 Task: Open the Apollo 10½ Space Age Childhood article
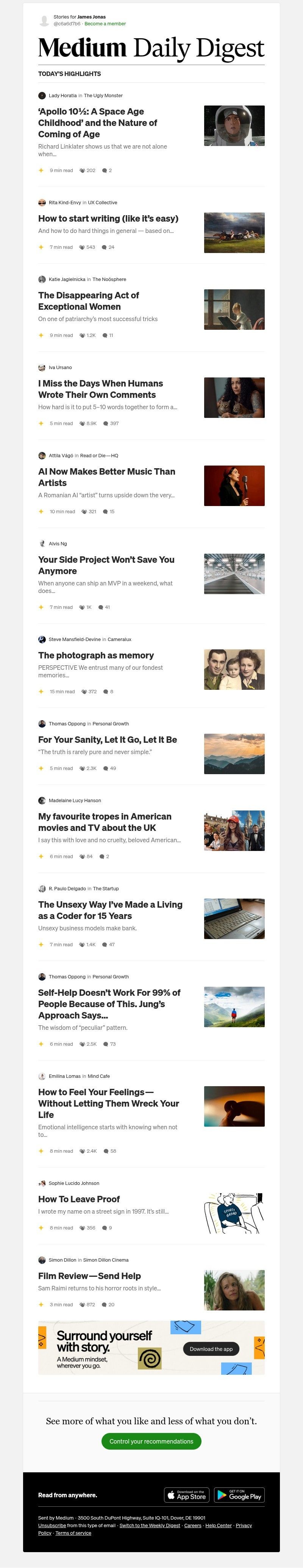(98, 123)
